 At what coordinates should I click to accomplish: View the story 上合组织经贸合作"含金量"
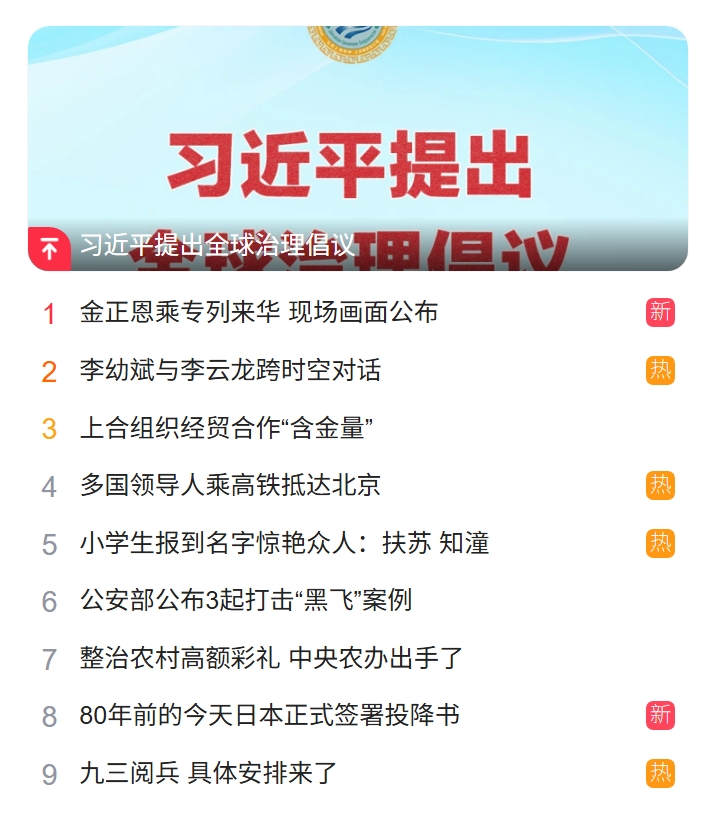tap(226, 429)
